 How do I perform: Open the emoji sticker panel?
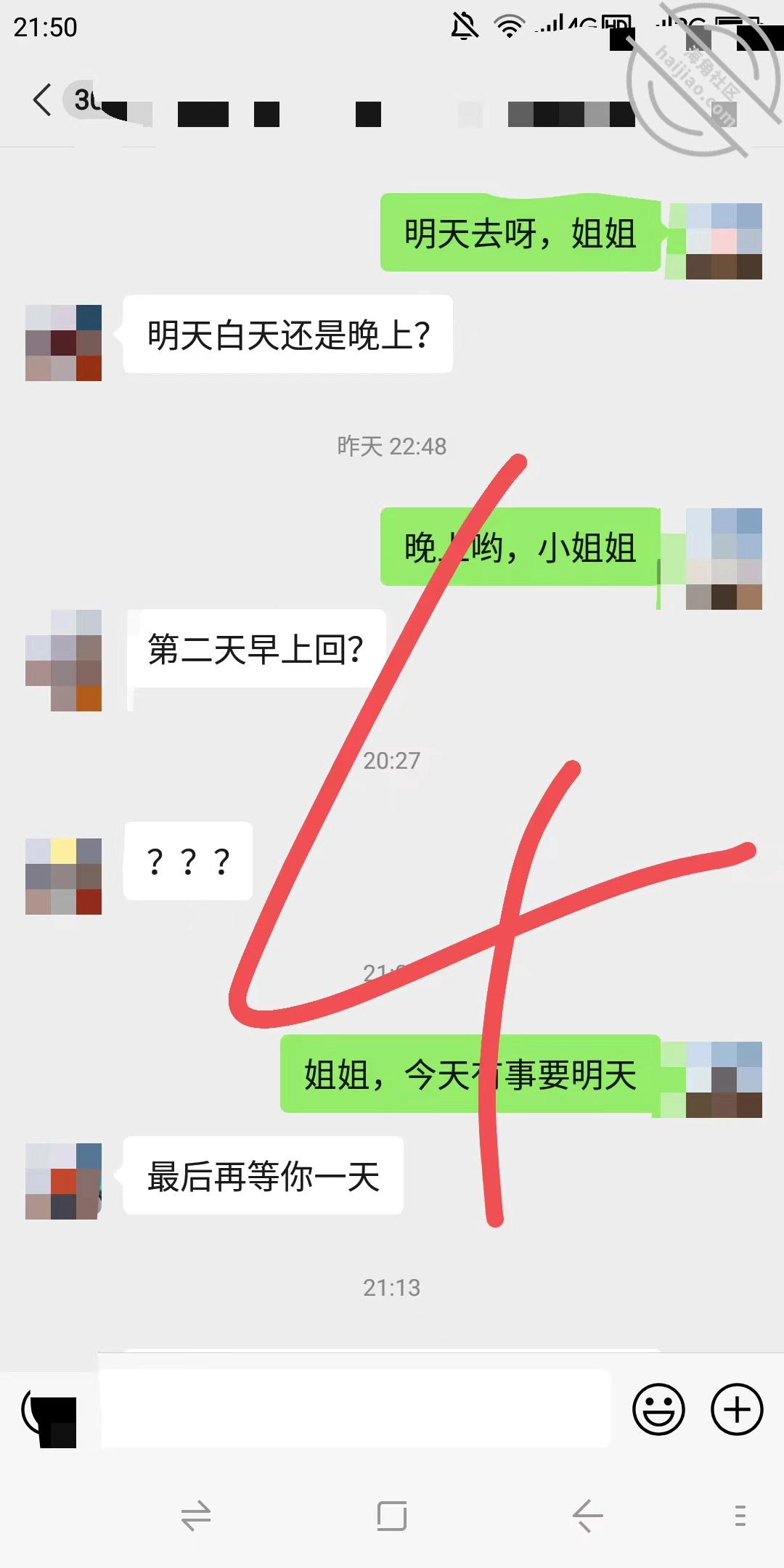pyautogui.click(x=658, y=1409)
